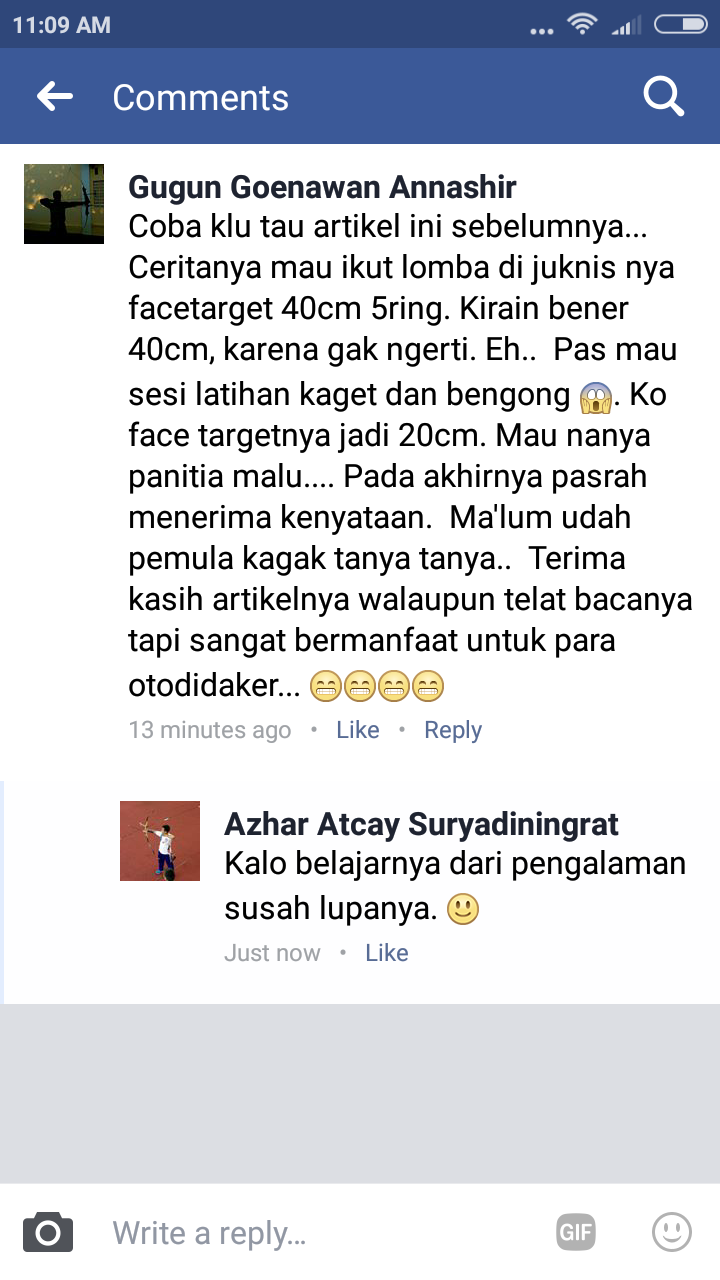Open the GIF picker
Screen dimensions: 720x1280
pos(576,1232)
